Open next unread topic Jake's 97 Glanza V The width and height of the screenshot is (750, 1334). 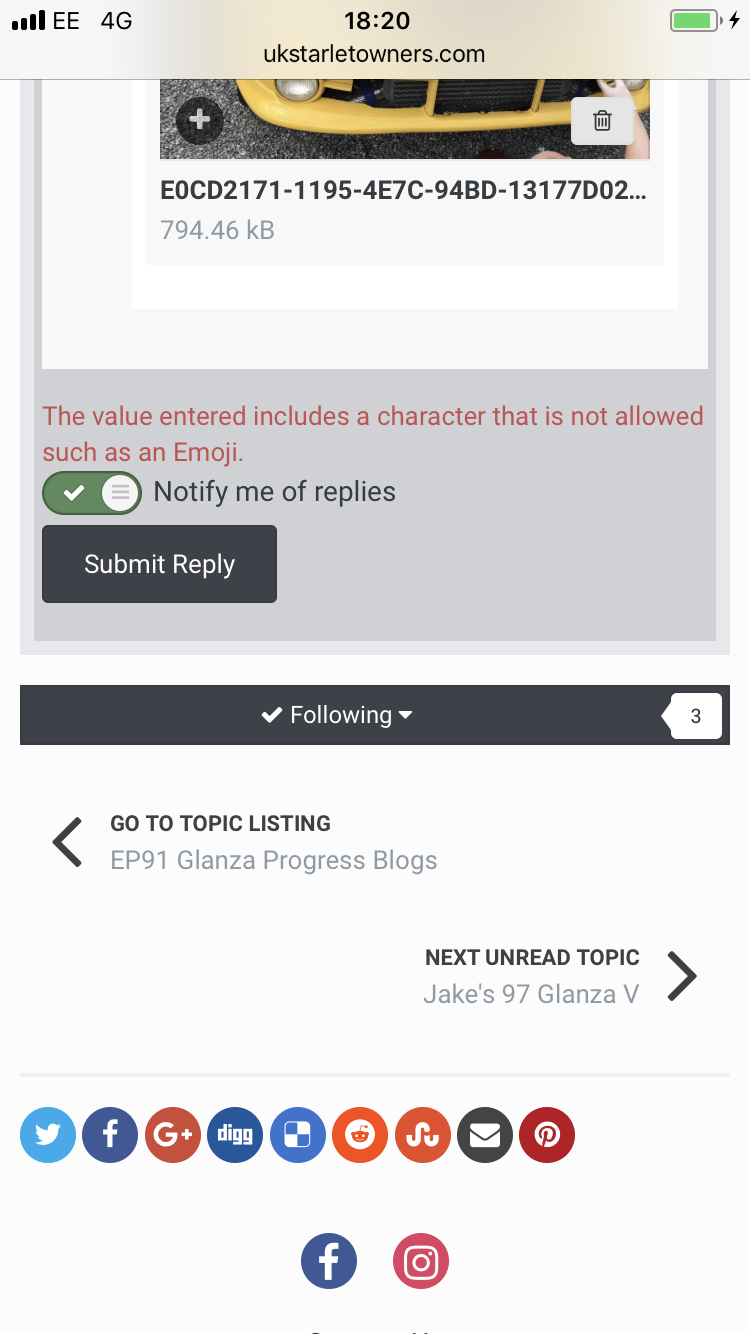(x=560, y=976)
